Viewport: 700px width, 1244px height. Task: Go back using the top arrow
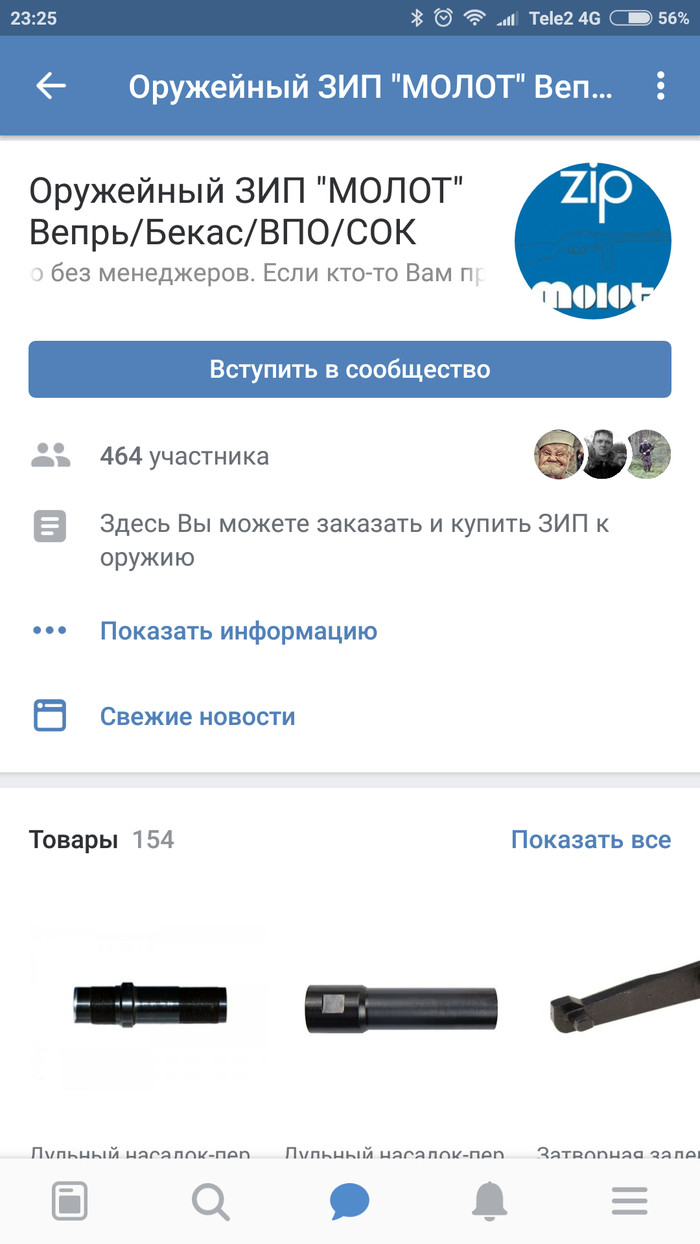51,86
